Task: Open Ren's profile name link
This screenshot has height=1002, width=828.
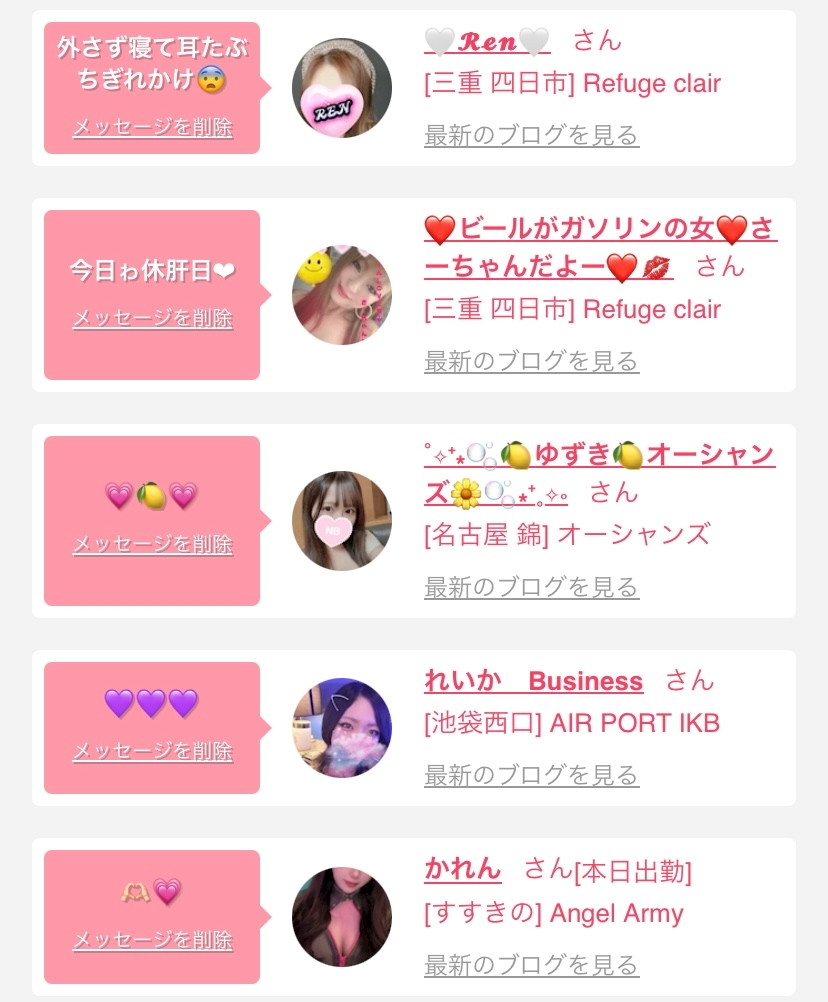Action: (x=487, y=42)
